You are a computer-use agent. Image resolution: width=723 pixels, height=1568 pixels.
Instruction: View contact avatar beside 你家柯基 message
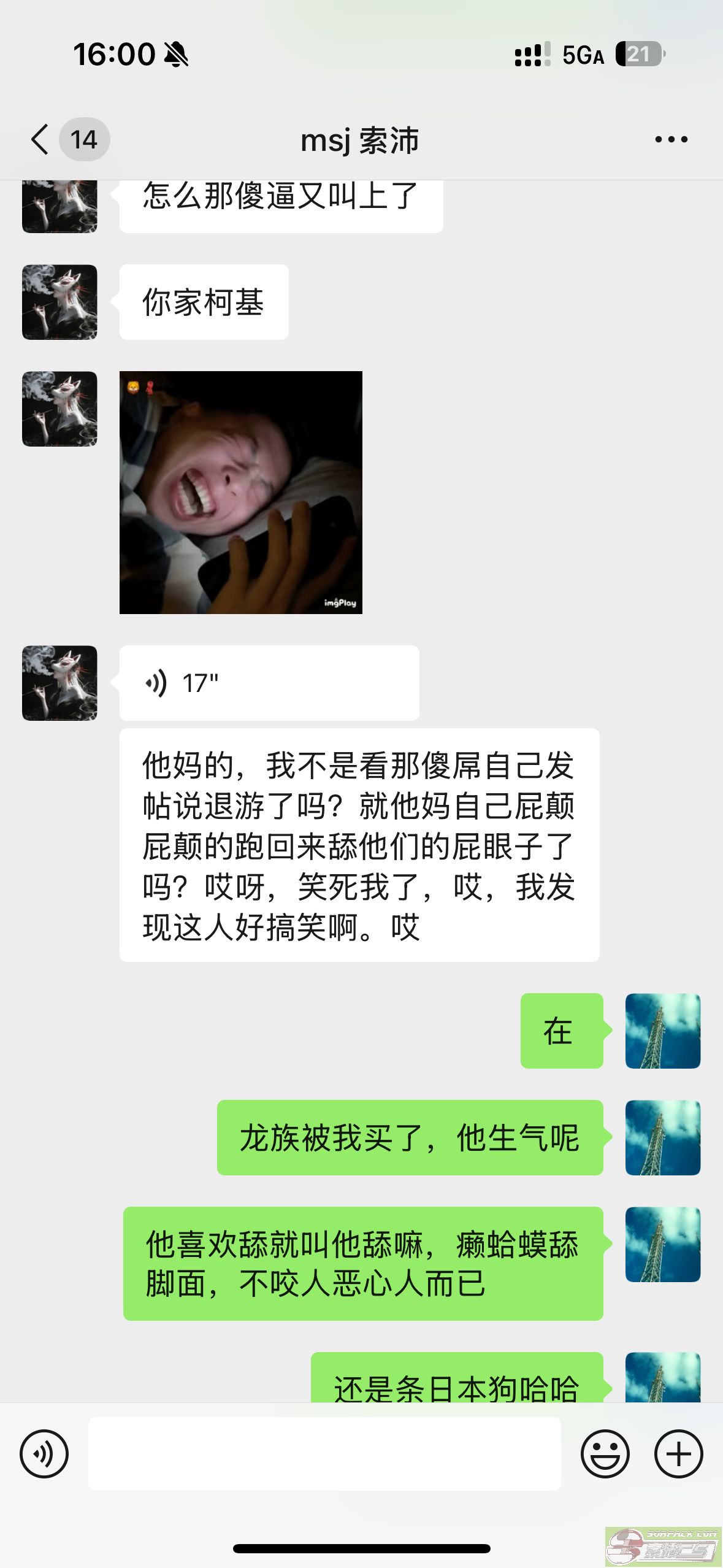[59, 302]
